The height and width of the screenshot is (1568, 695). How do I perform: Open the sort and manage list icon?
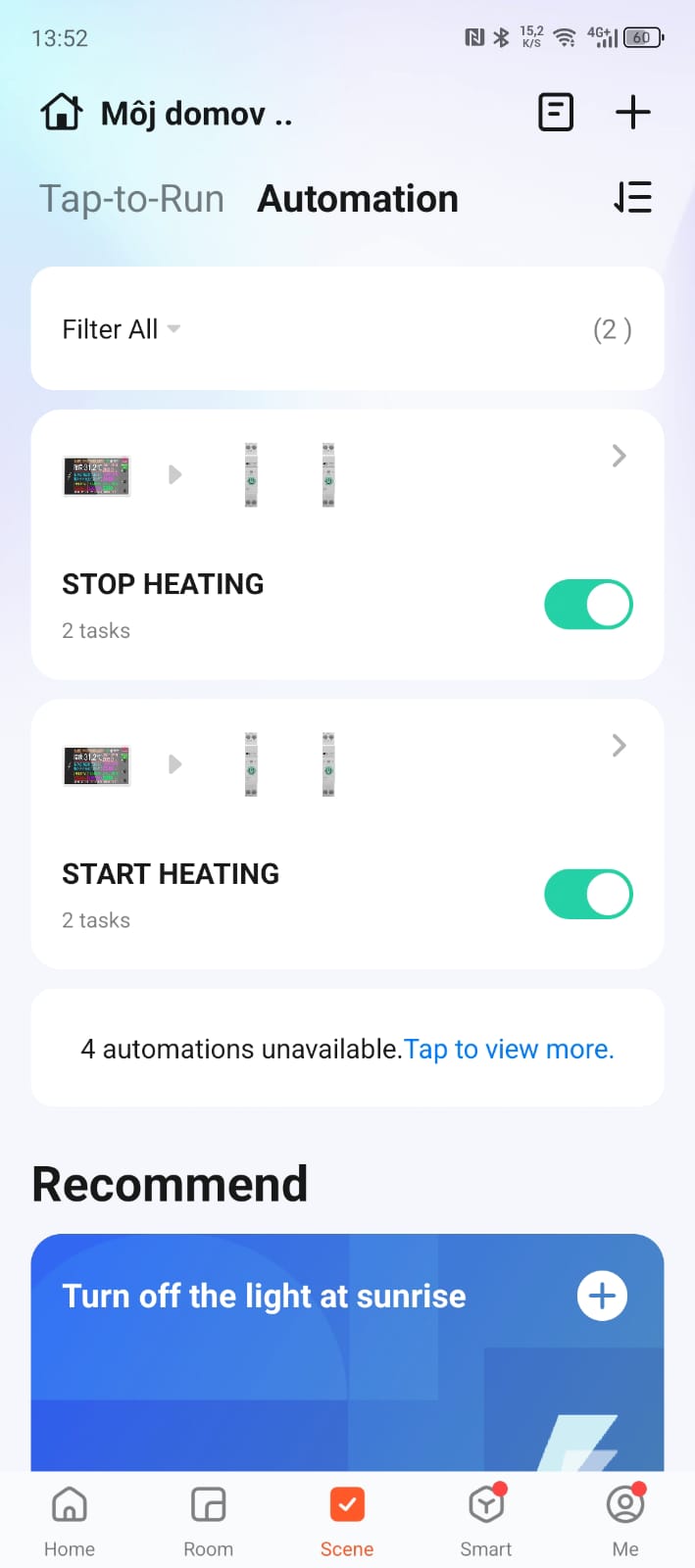(x=633, y=198)
